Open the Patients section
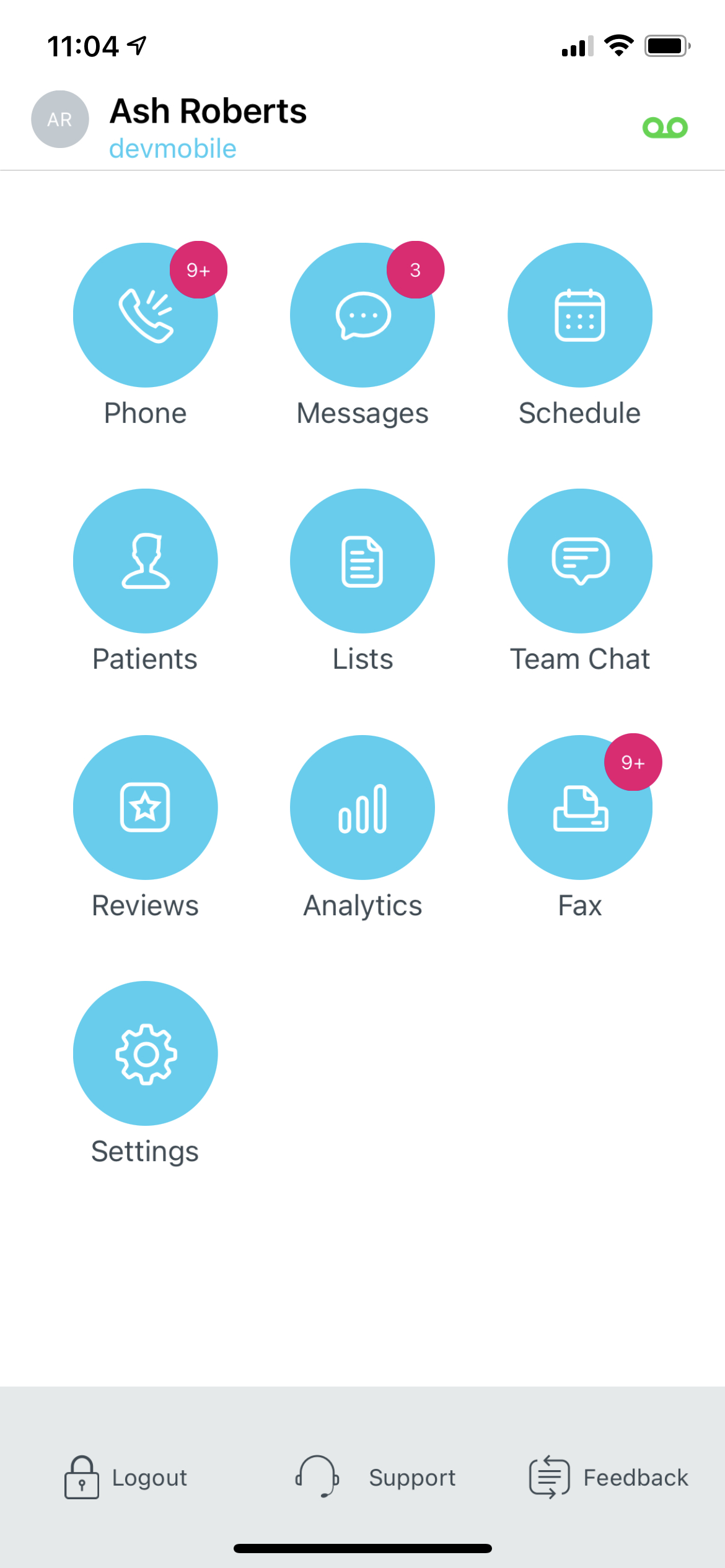Viewport: 725px width, 1568px height. (146, 561)
